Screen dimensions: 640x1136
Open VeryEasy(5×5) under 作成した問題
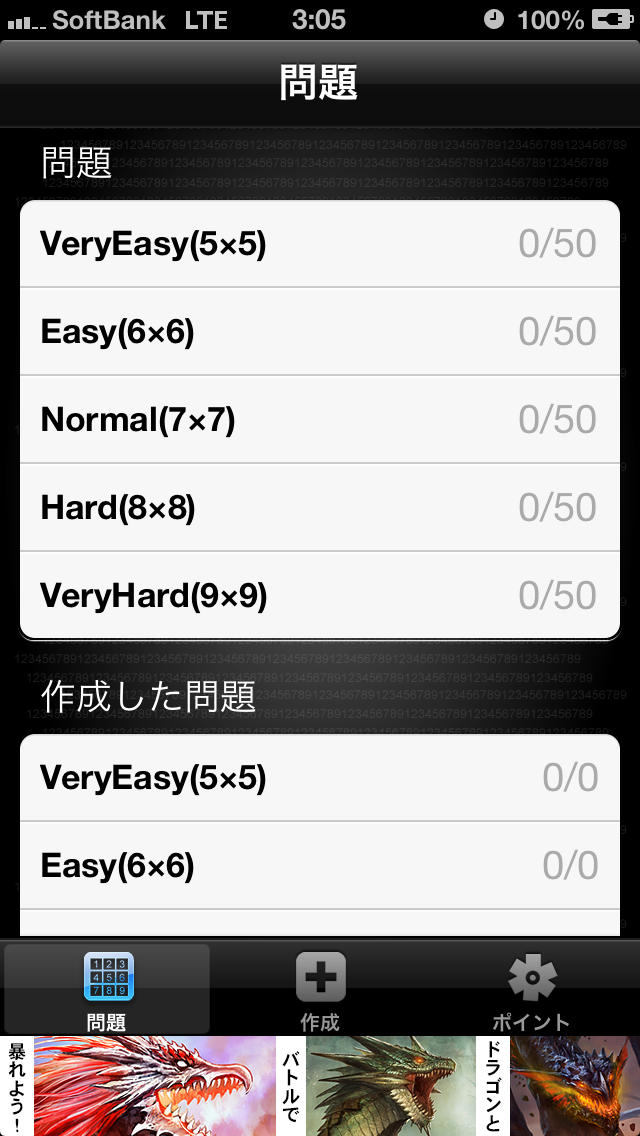pyautogui.click(x=320, y=778)
